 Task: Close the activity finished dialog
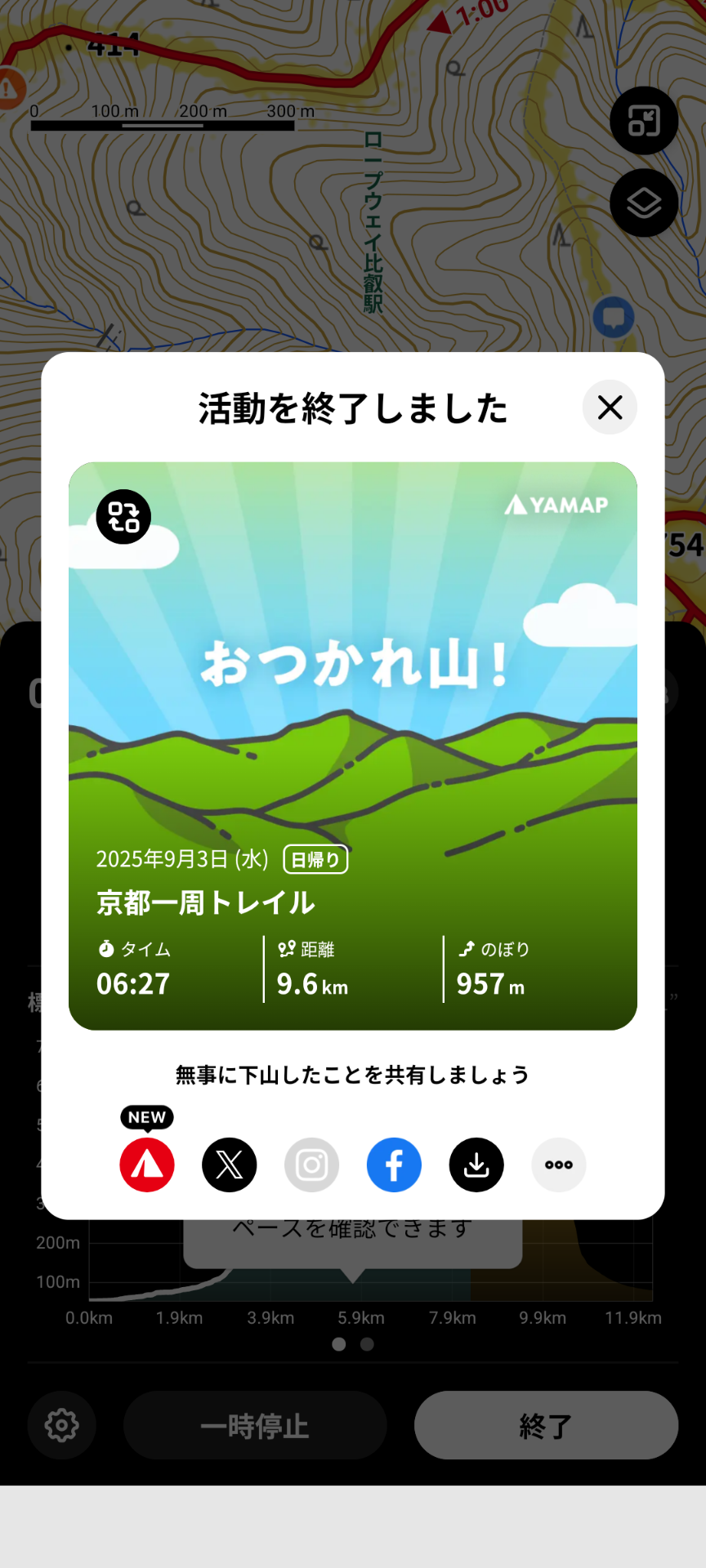coord(610,407)
